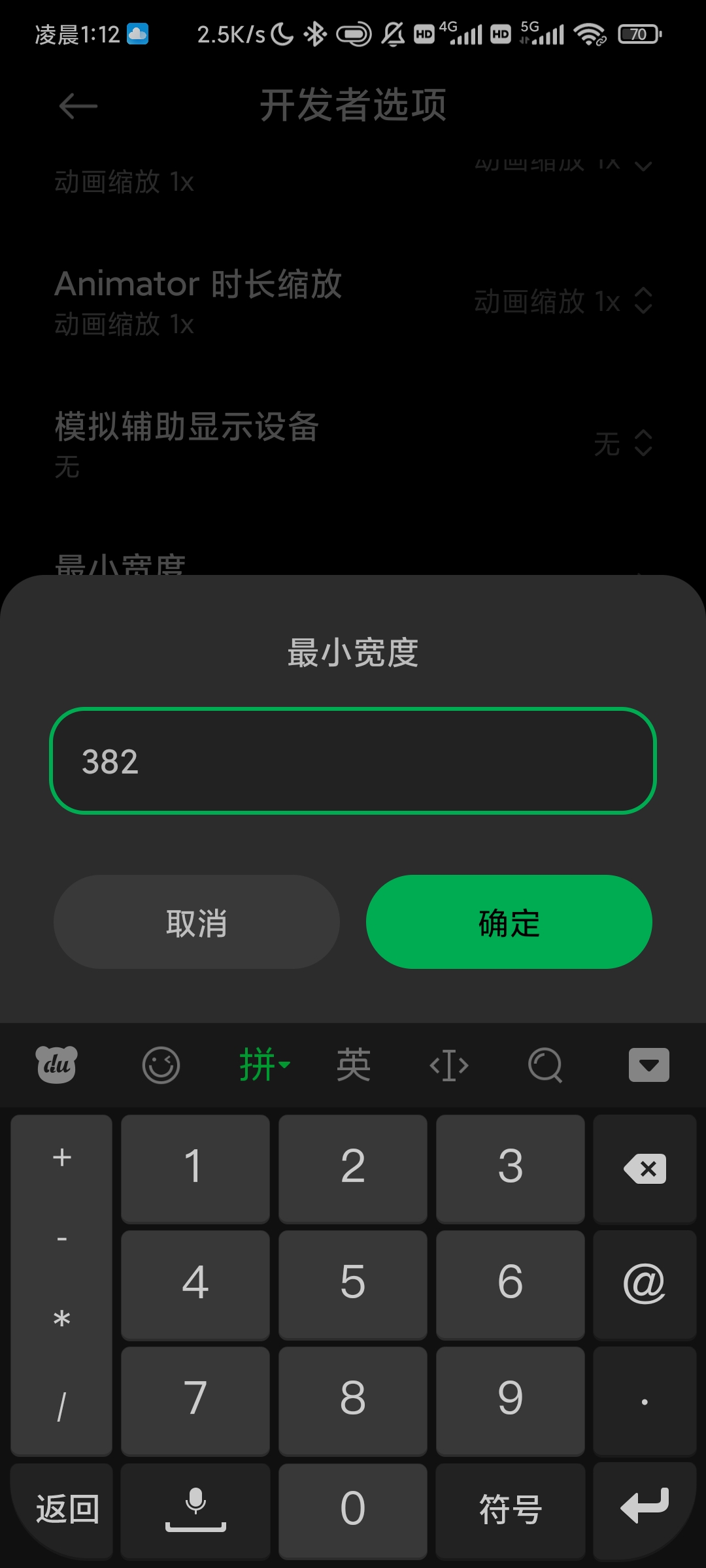Open the 符号 symbols keyboard

510,1509
